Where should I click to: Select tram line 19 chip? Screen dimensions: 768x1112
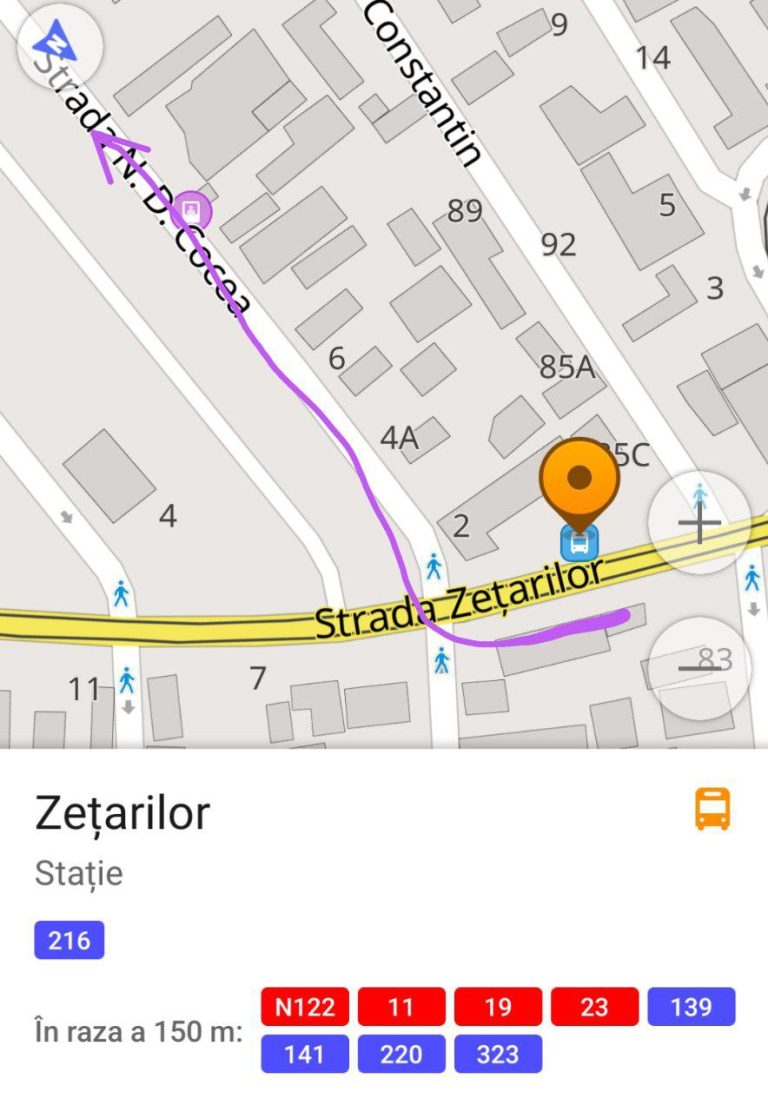498,1006
